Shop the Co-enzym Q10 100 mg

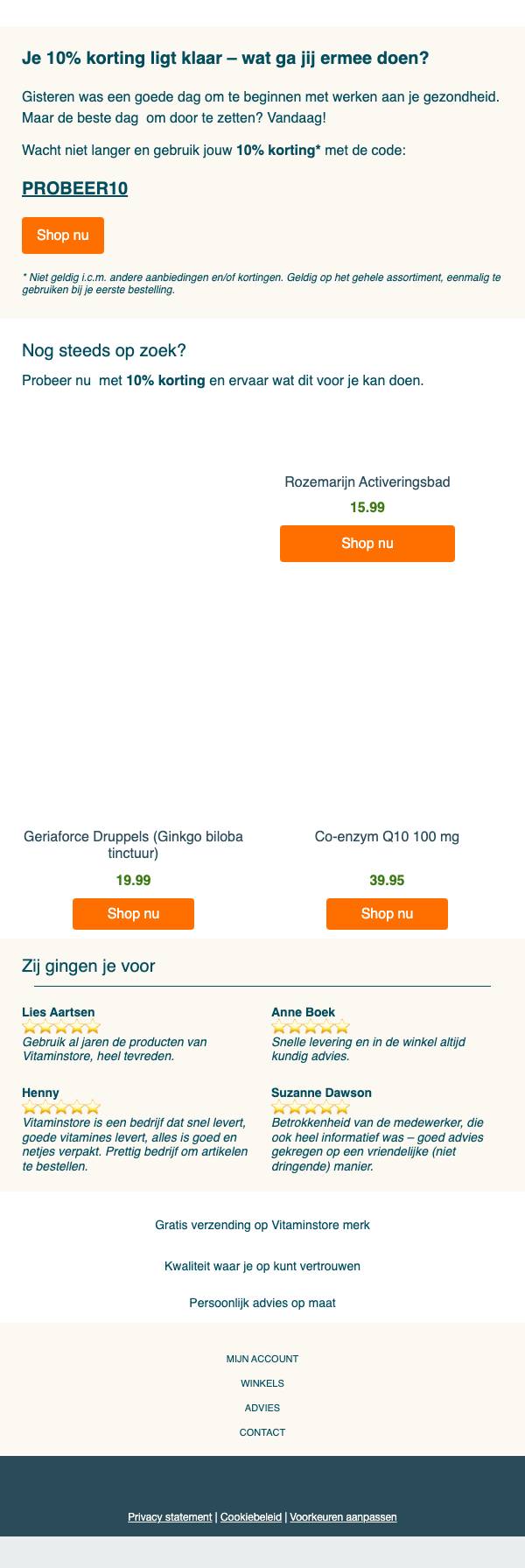[387, 914]
